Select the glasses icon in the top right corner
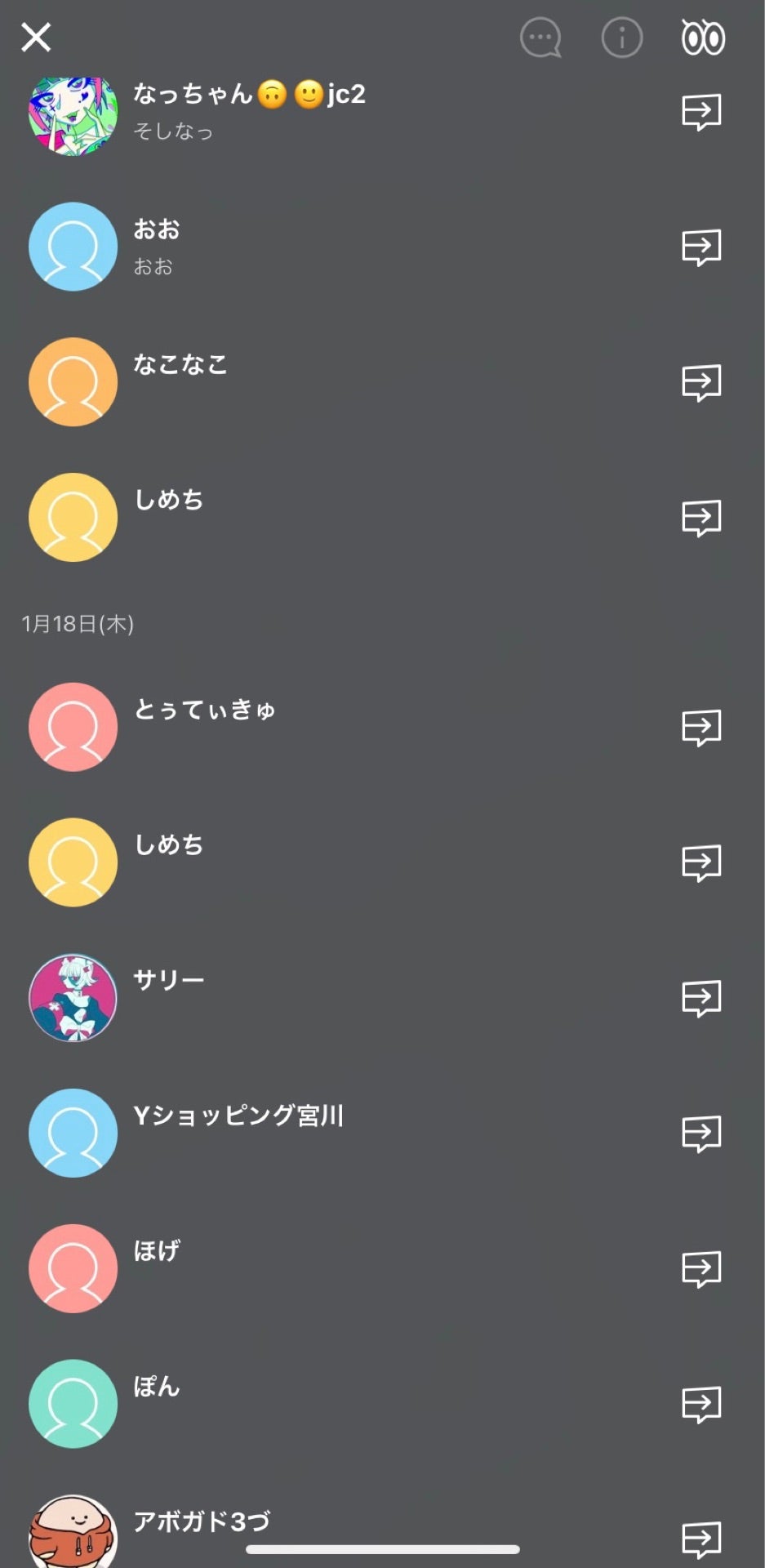 tap(704, 37)
